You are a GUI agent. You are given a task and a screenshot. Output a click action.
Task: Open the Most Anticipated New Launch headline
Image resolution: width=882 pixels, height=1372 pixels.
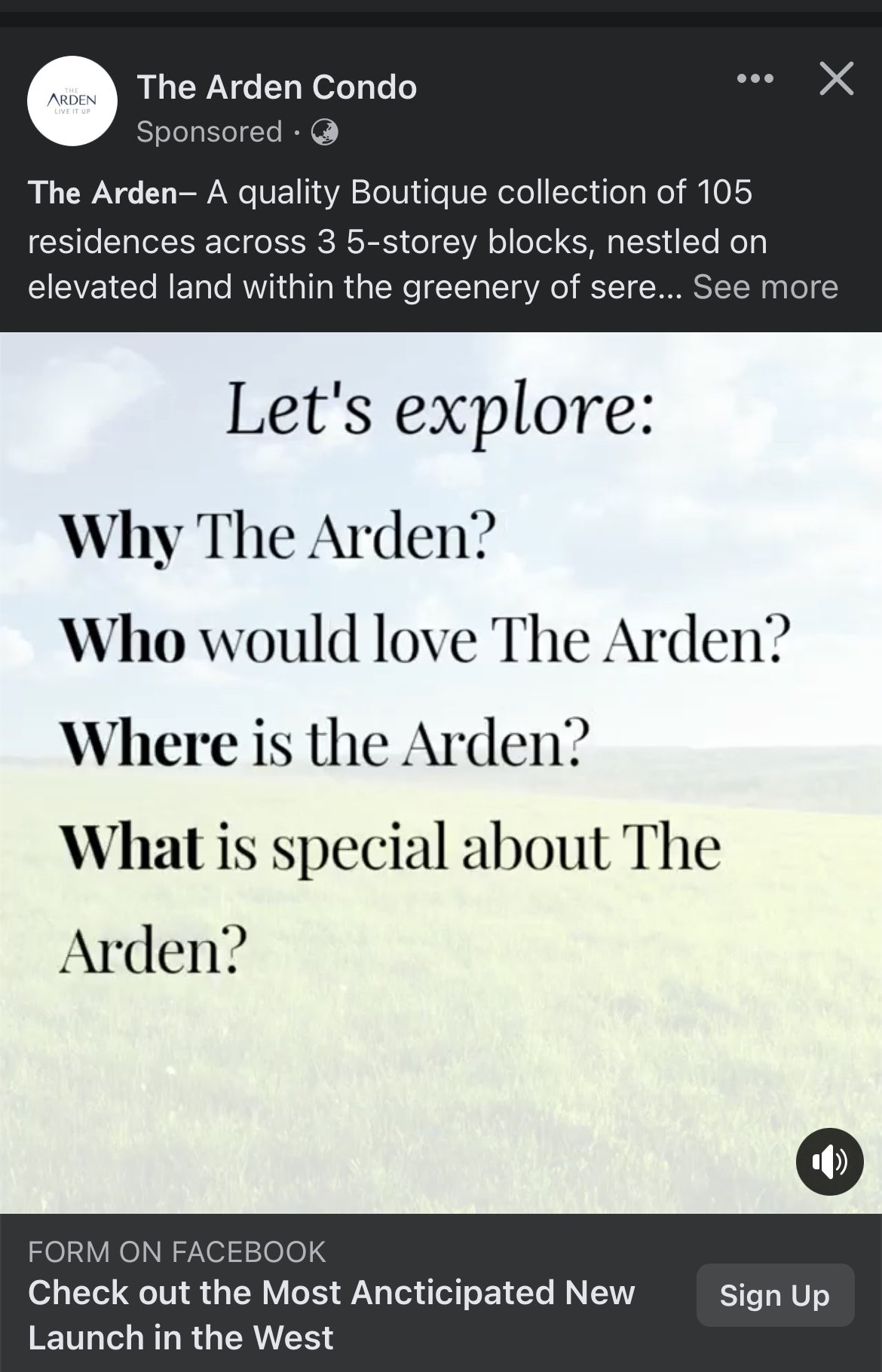point(332,1315)
